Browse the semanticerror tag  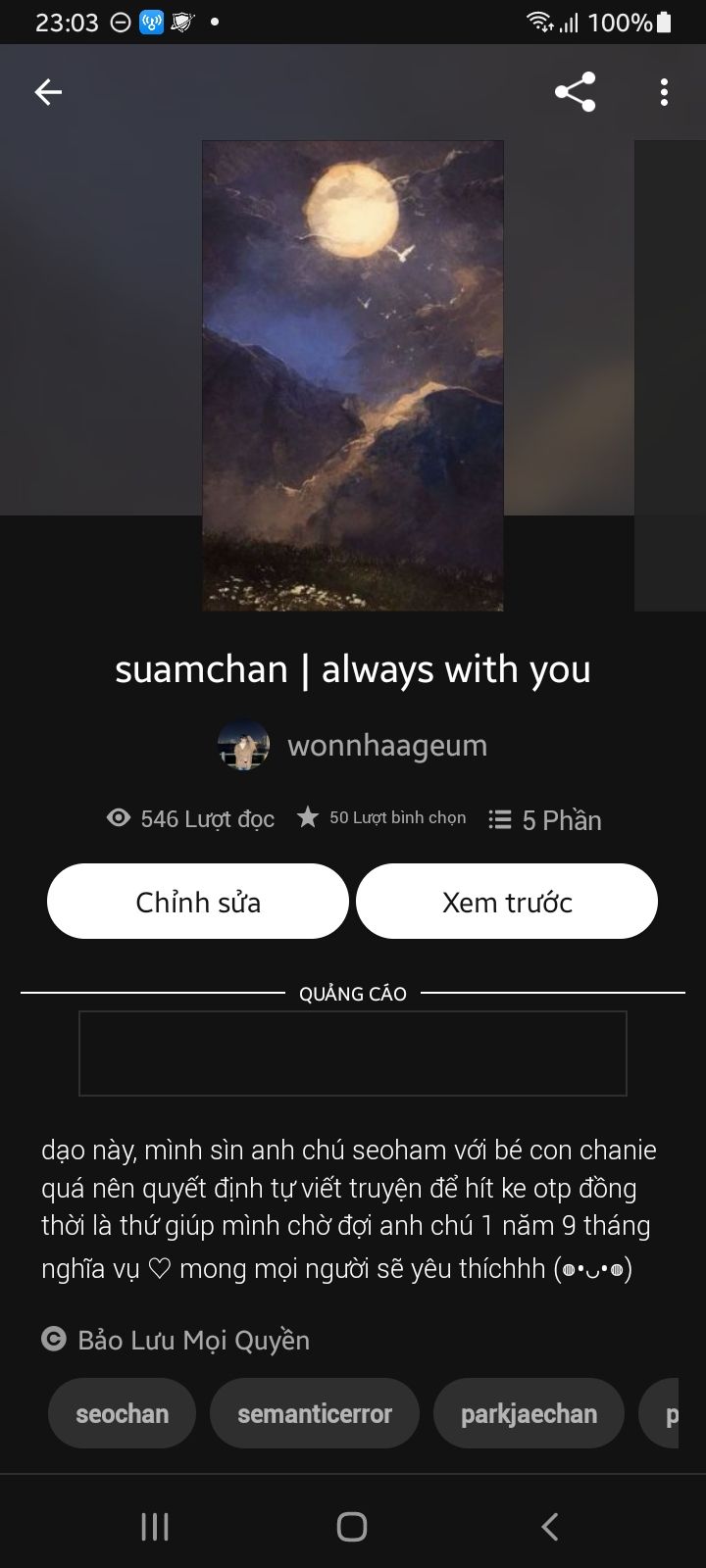point(315,1413)
